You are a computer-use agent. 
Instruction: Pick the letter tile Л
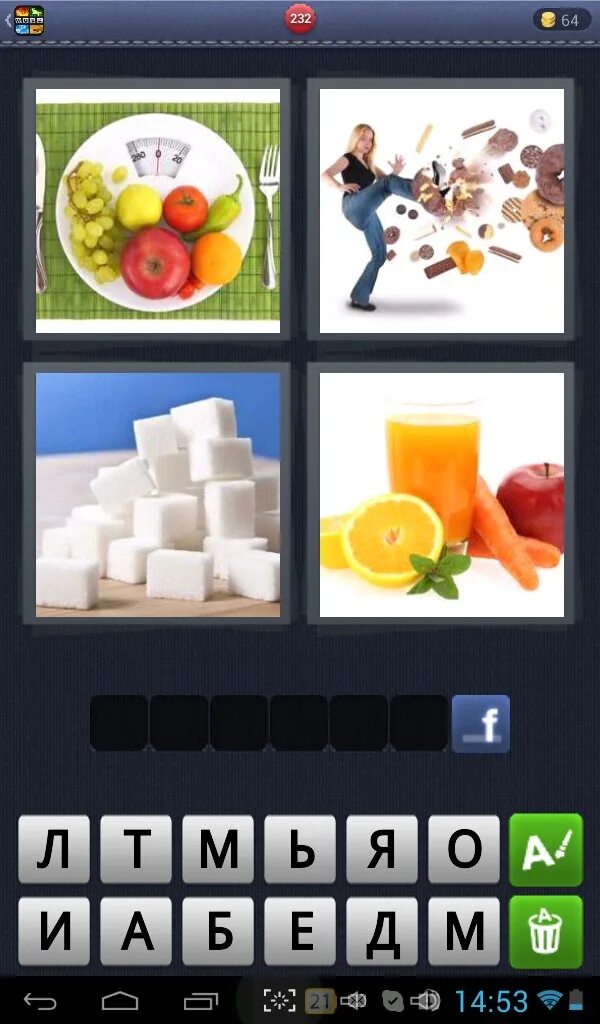pos(54,850)
